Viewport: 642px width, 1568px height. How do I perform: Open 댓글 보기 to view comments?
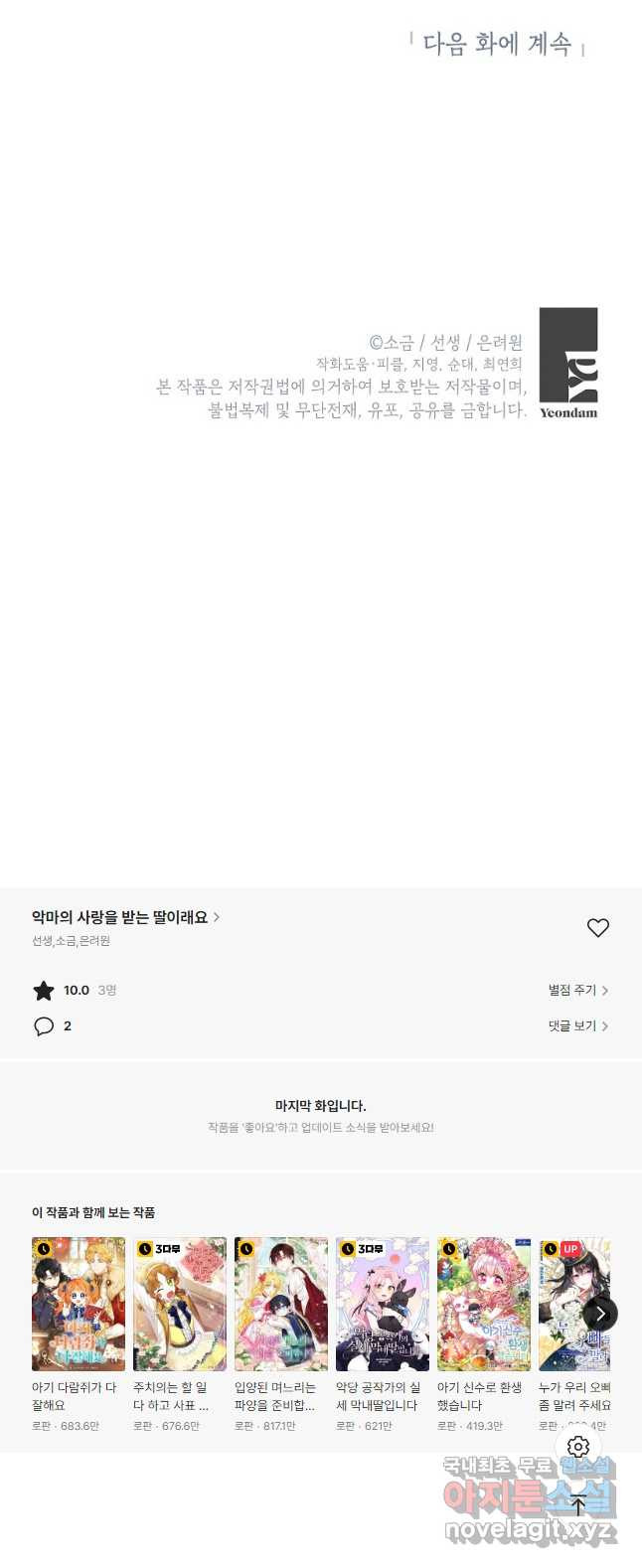click(x=577, y=1025)
